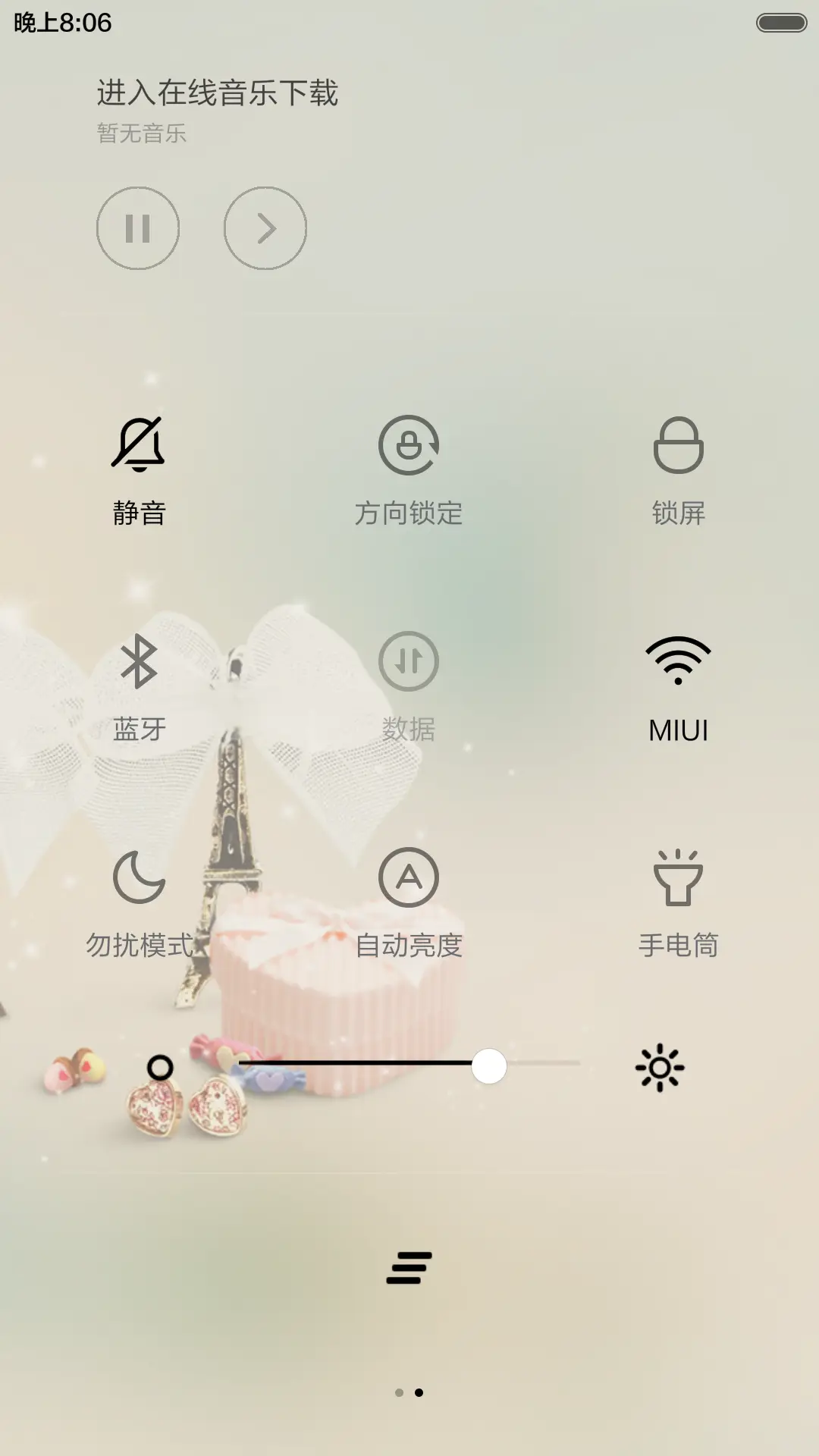Tap the next track chevron button
Viewport: 819px width, 1456px height.
[x=265, y=227]
